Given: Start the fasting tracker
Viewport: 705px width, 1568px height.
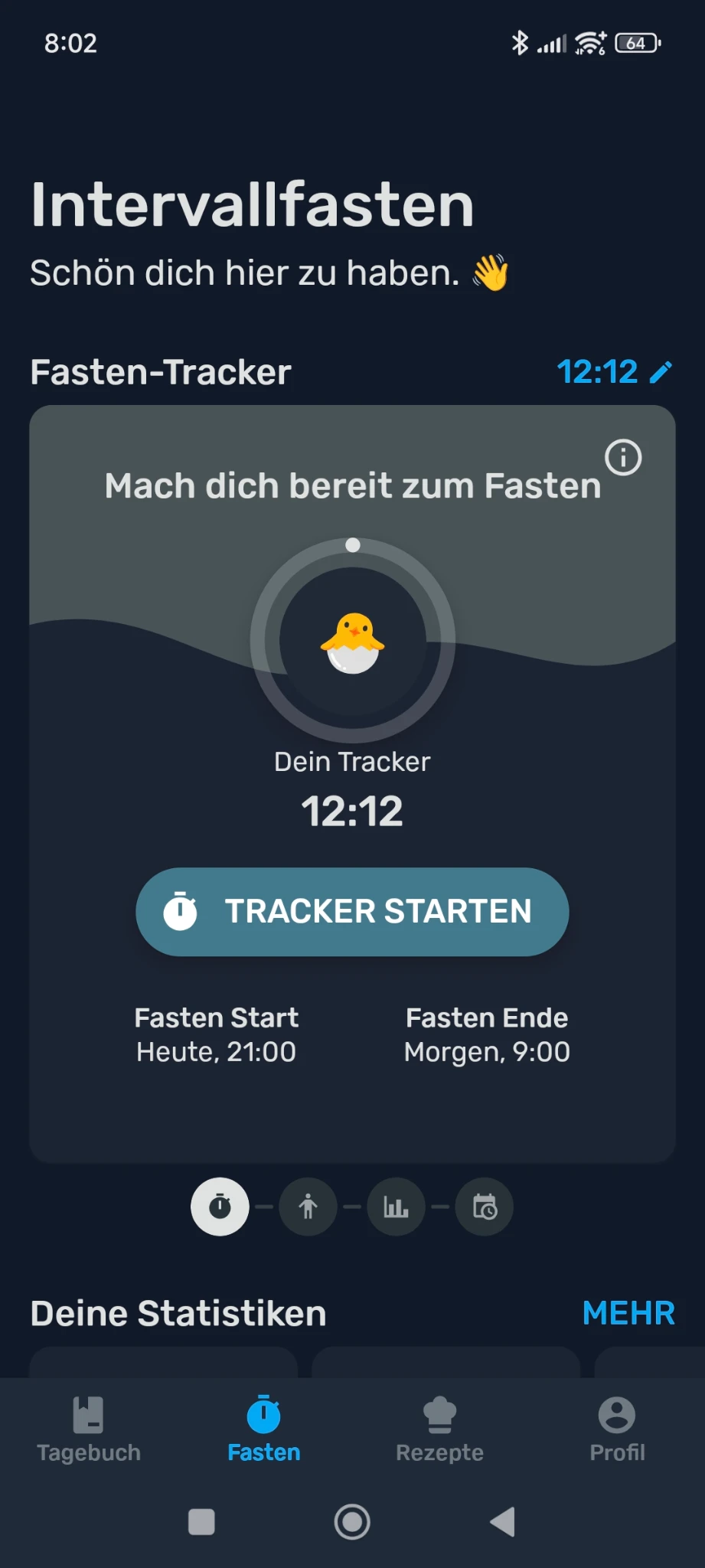Looking at the screenshot, I should click(352, 912).
